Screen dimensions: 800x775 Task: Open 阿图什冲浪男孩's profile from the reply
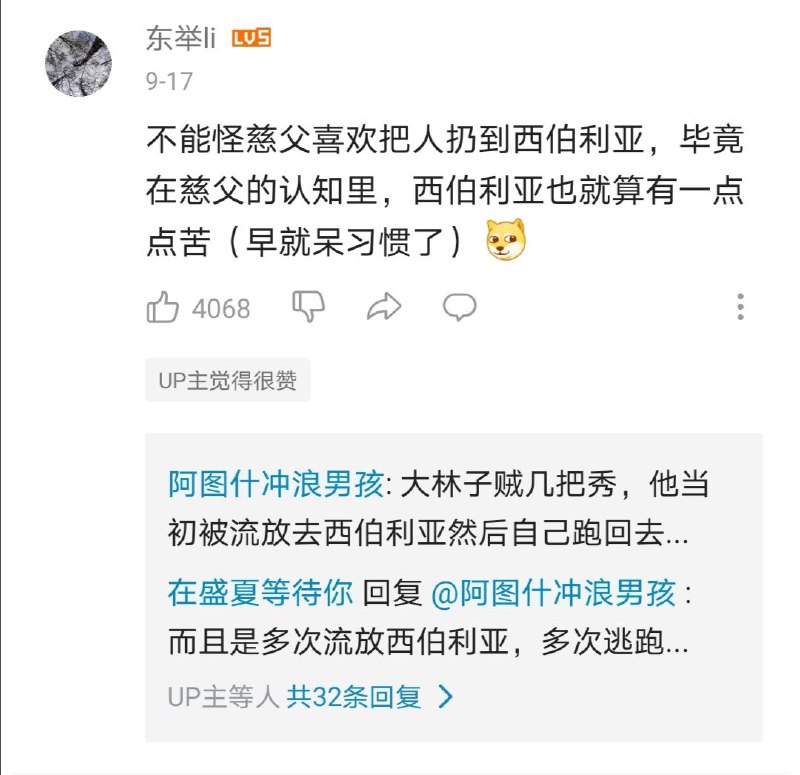(275, 486)
